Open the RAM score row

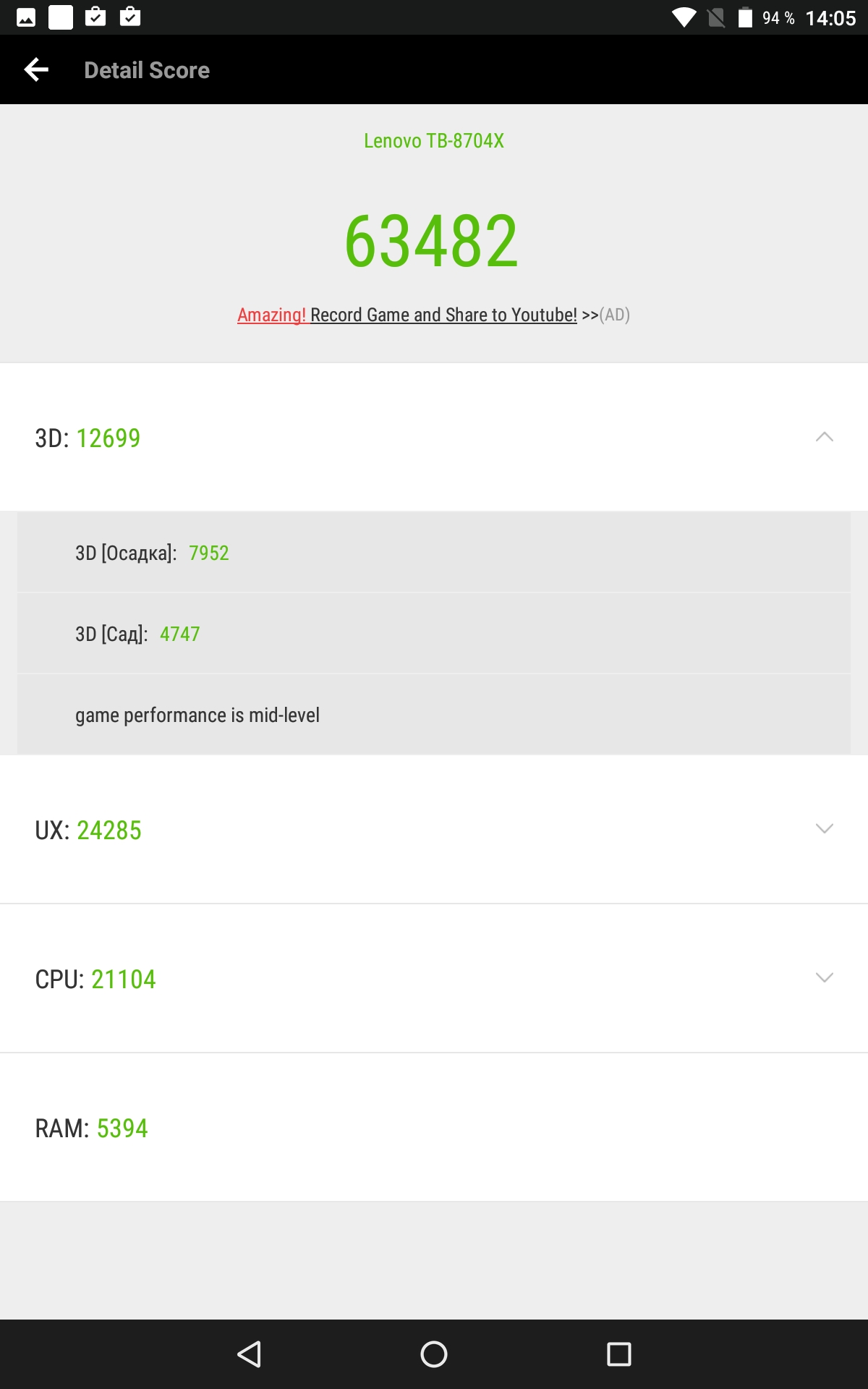pyautogui.click(x=434, y=1127)
